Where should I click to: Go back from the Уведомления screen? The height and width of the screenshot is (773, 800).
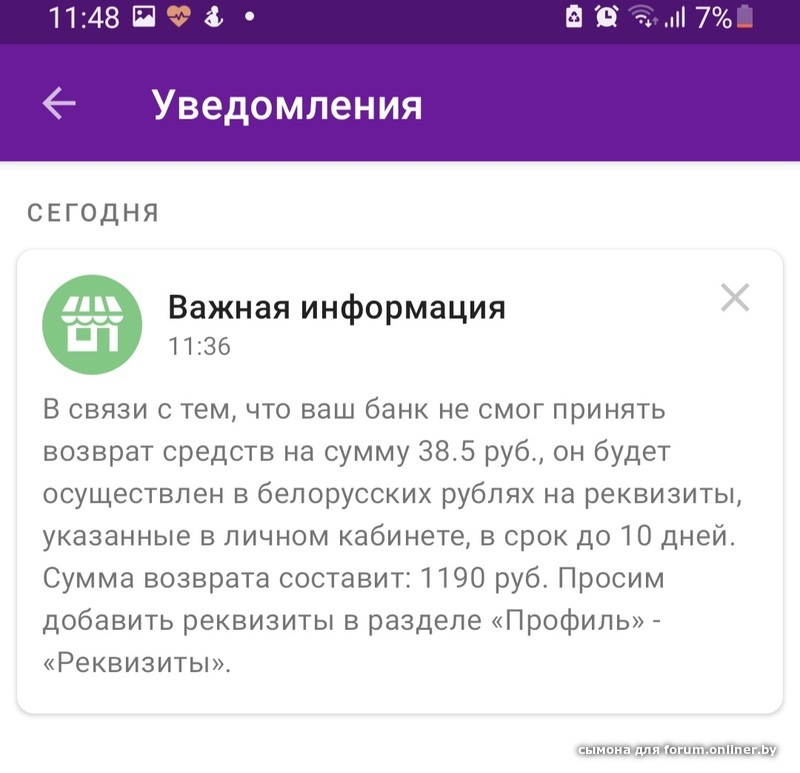pyautogui.click(x=59, y=103)
